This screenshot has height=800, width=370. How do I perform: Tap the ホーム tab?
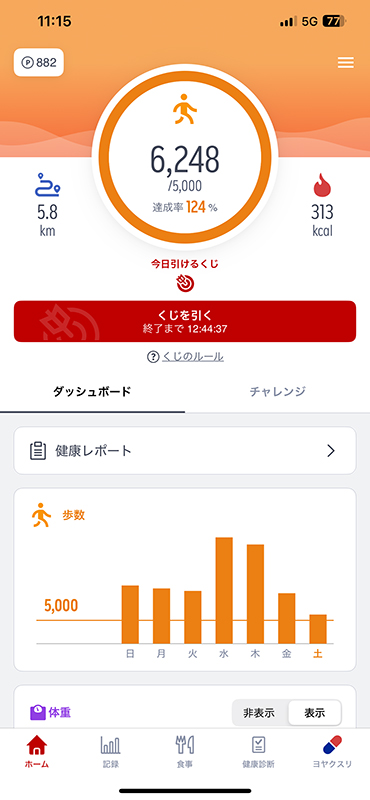[x=37, y=752]
